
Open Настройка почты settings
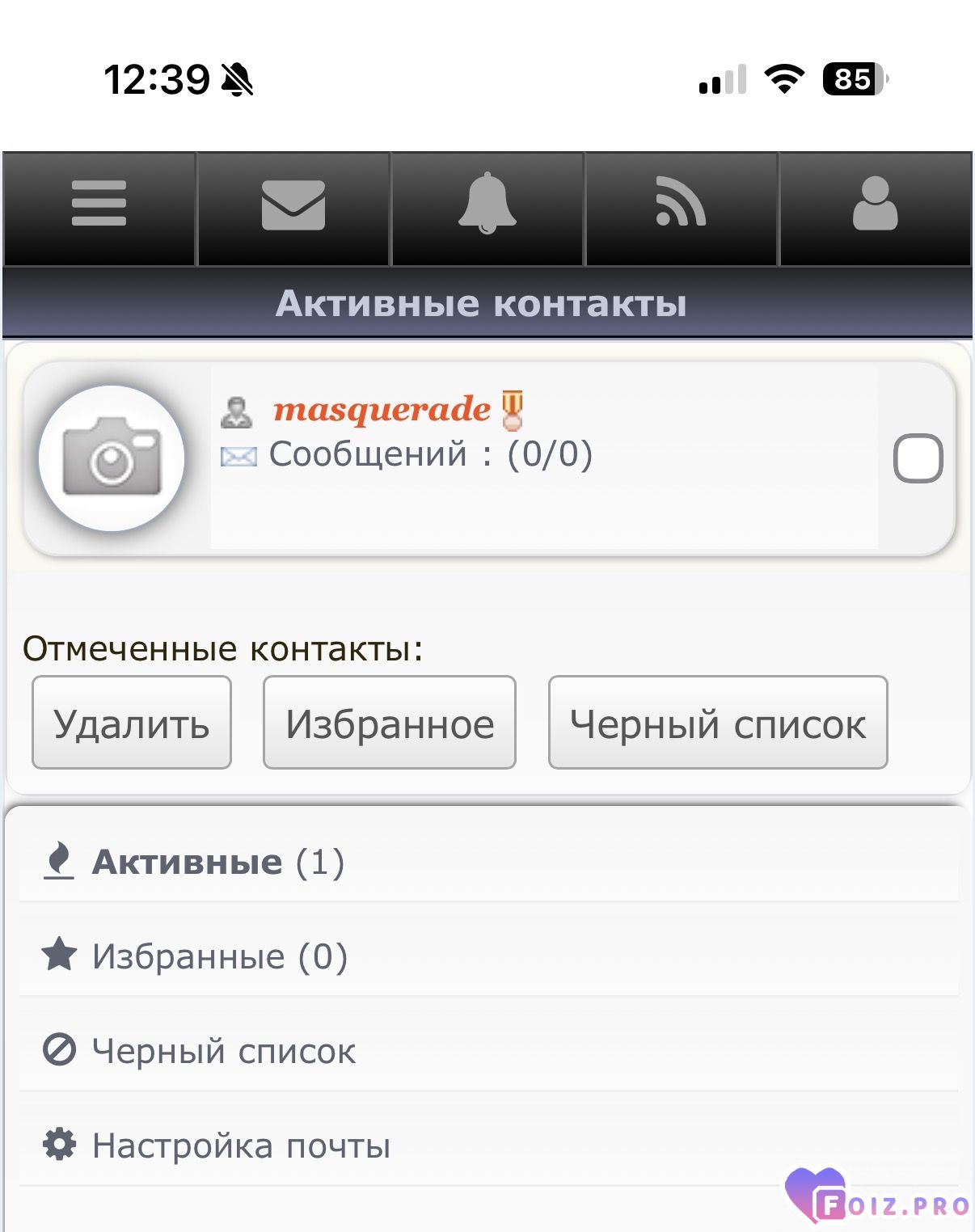241,1146
